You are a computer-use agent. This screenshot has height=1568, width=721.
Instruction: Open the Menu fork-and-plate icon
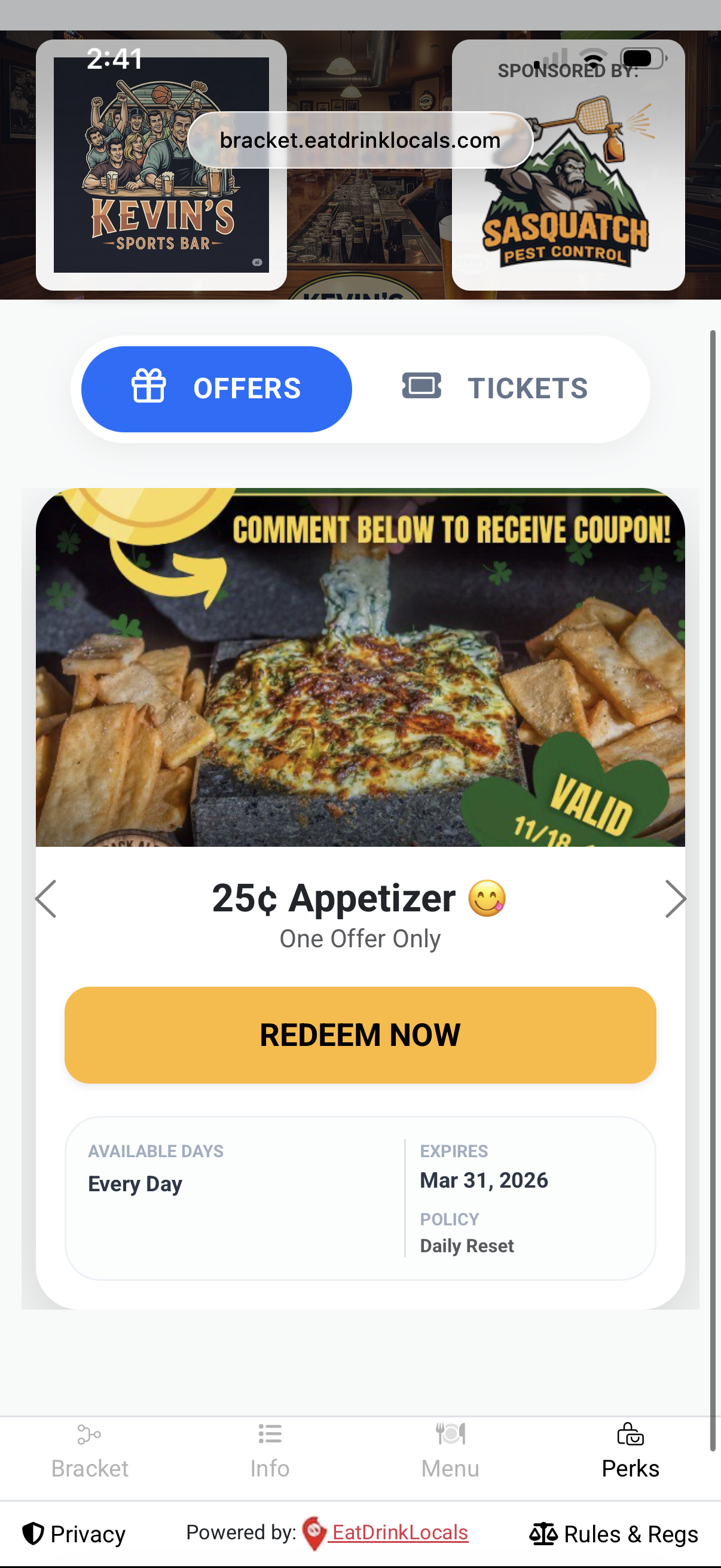(x=449, y=1434)
